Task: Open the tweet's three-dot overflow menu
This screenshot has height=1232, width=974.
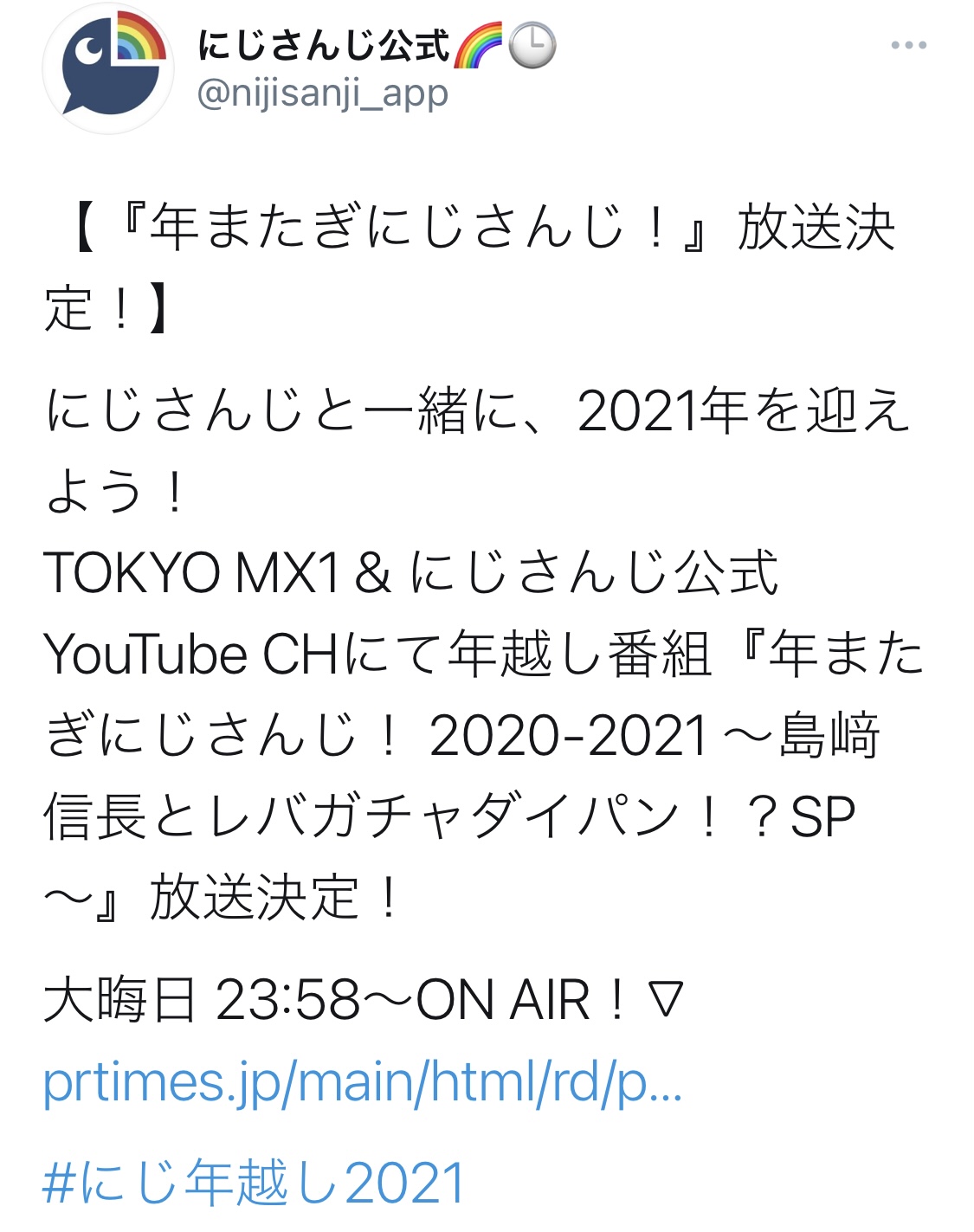Action: [908, 46]
